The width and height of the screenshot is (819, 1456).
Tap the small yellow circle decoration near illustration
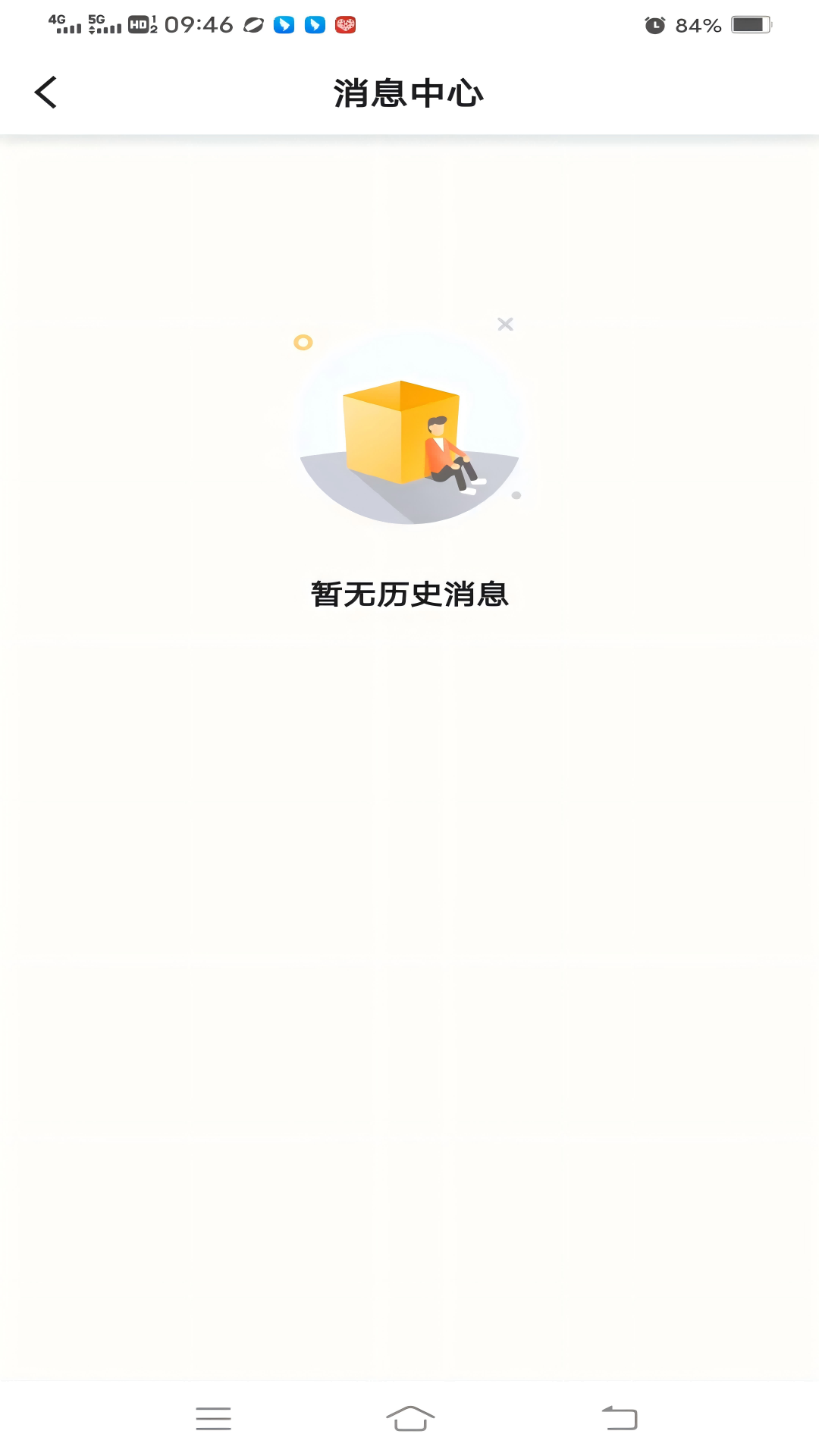303,342
